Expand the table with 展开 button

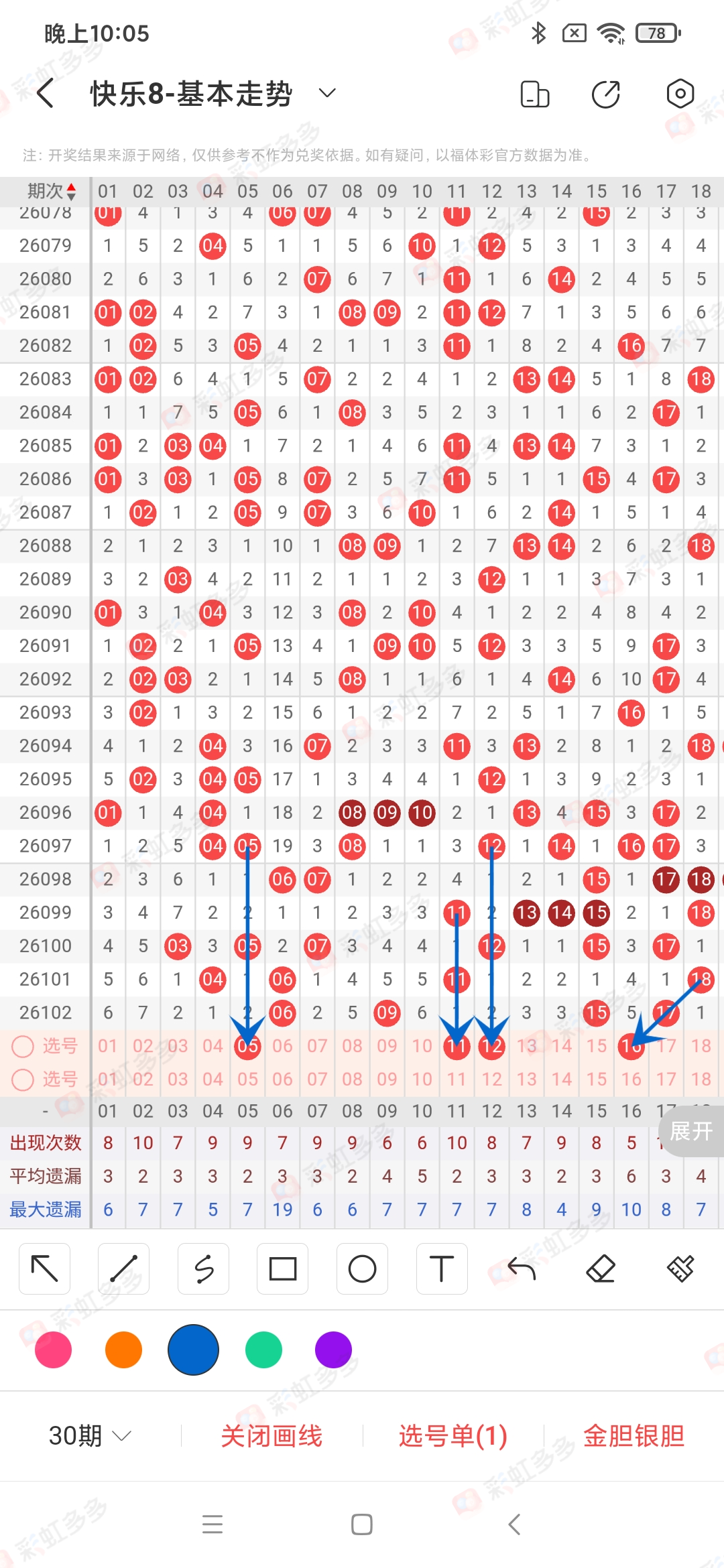click(x=690, y=1131)
